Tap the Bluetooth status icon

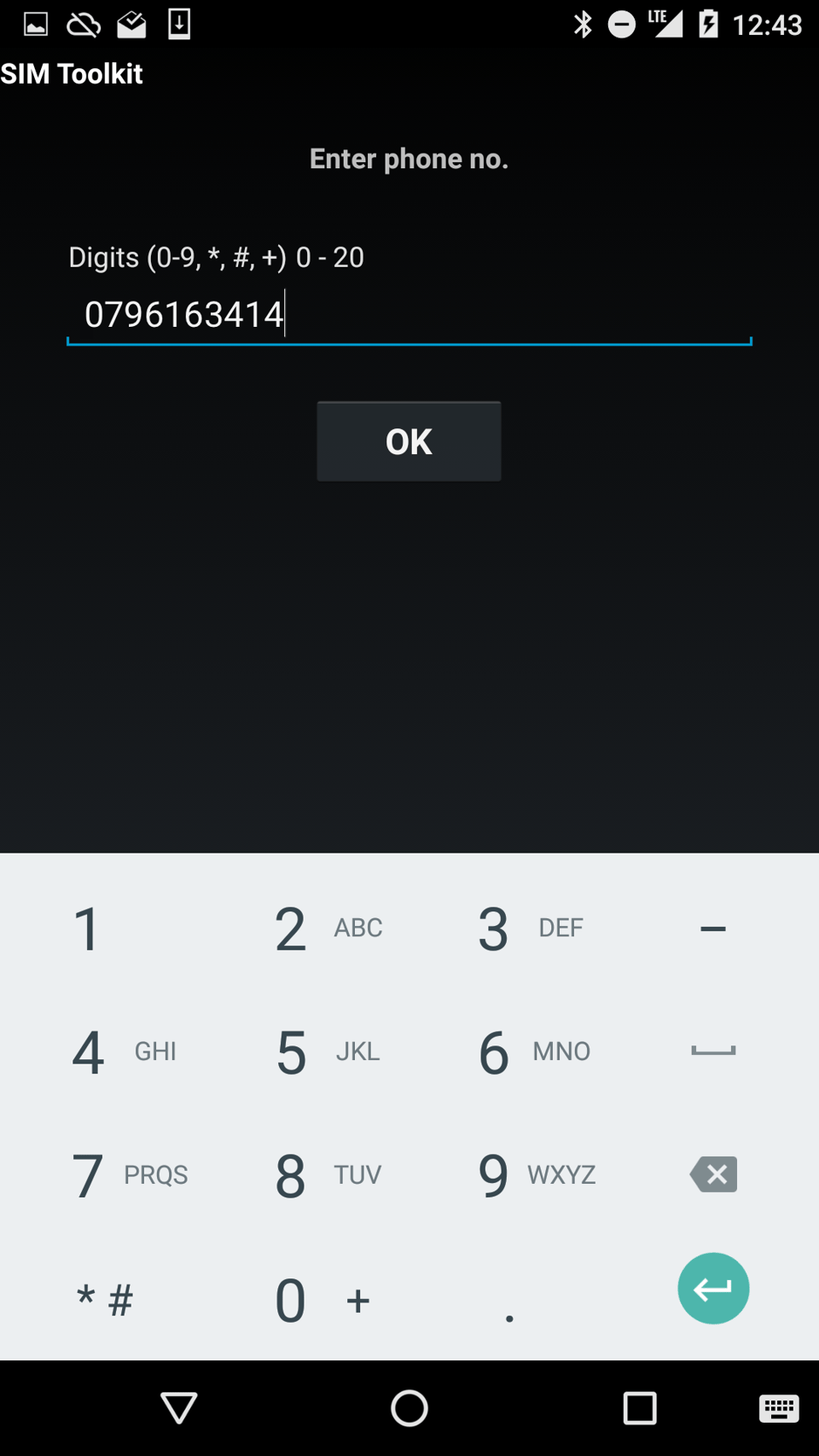(584, 24)
